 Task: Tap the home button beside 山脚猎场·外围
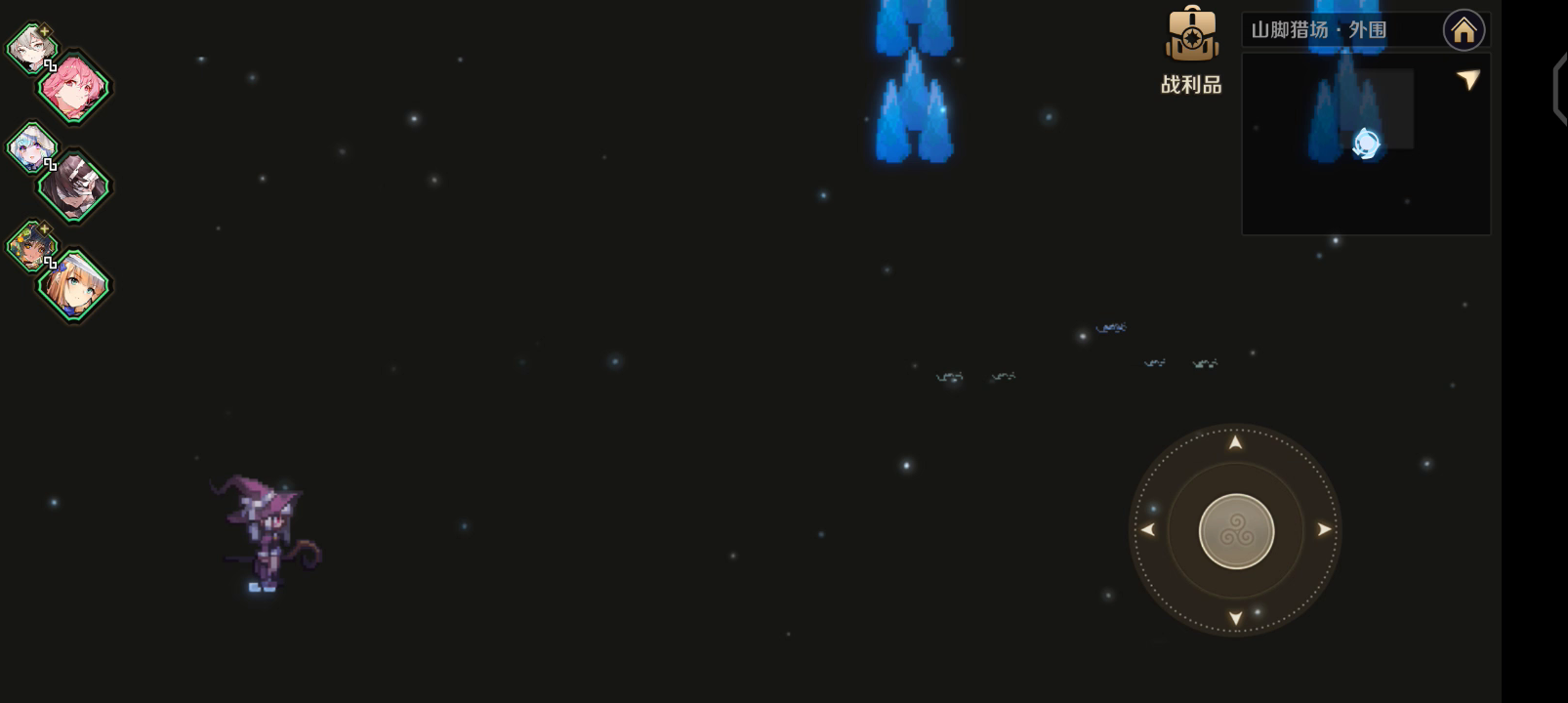tap(1464, 31)
